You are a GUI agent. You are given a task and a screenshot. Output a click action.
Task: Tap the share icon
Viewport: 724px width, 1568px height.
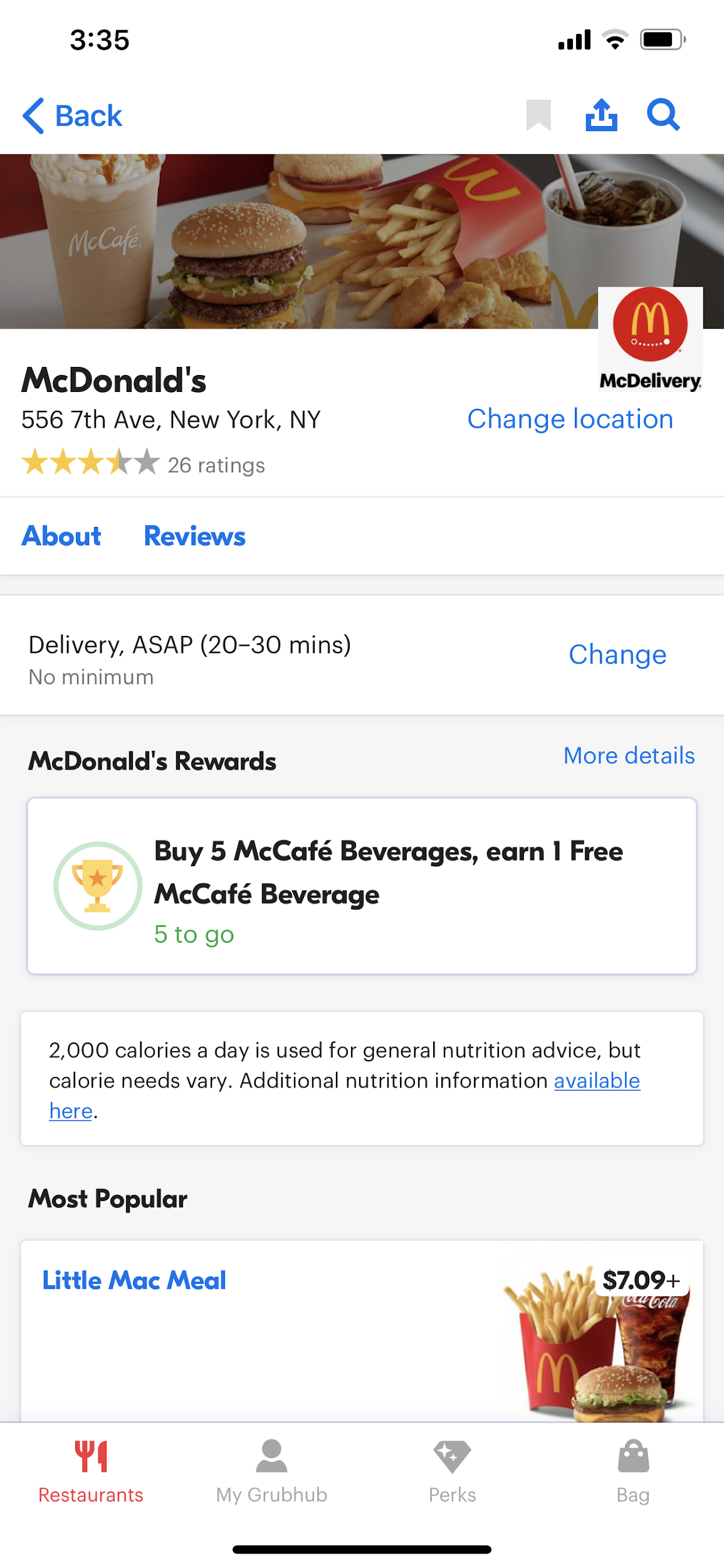pyautogui.click(x=601, y=115)
